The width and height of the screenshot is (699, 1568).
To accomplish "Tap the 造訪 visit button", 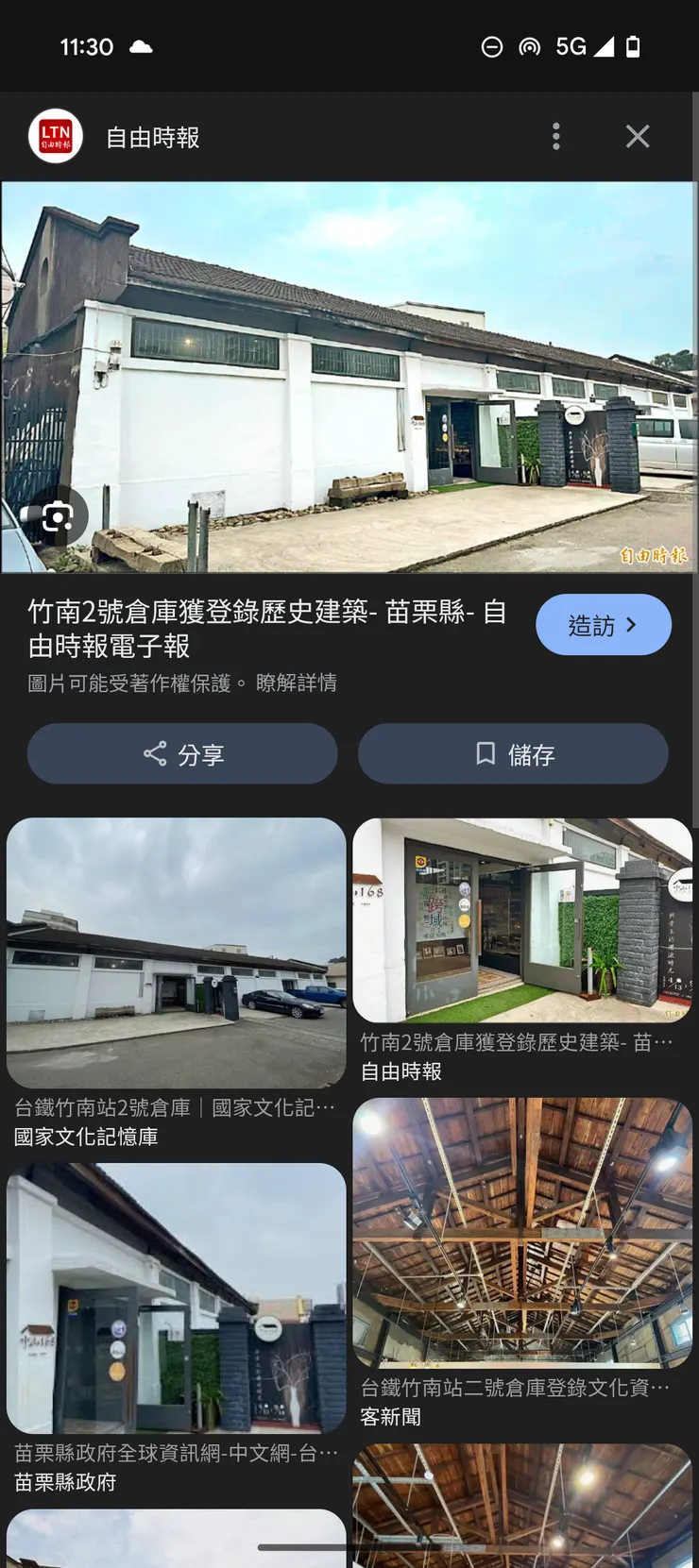I will [604, 624].
